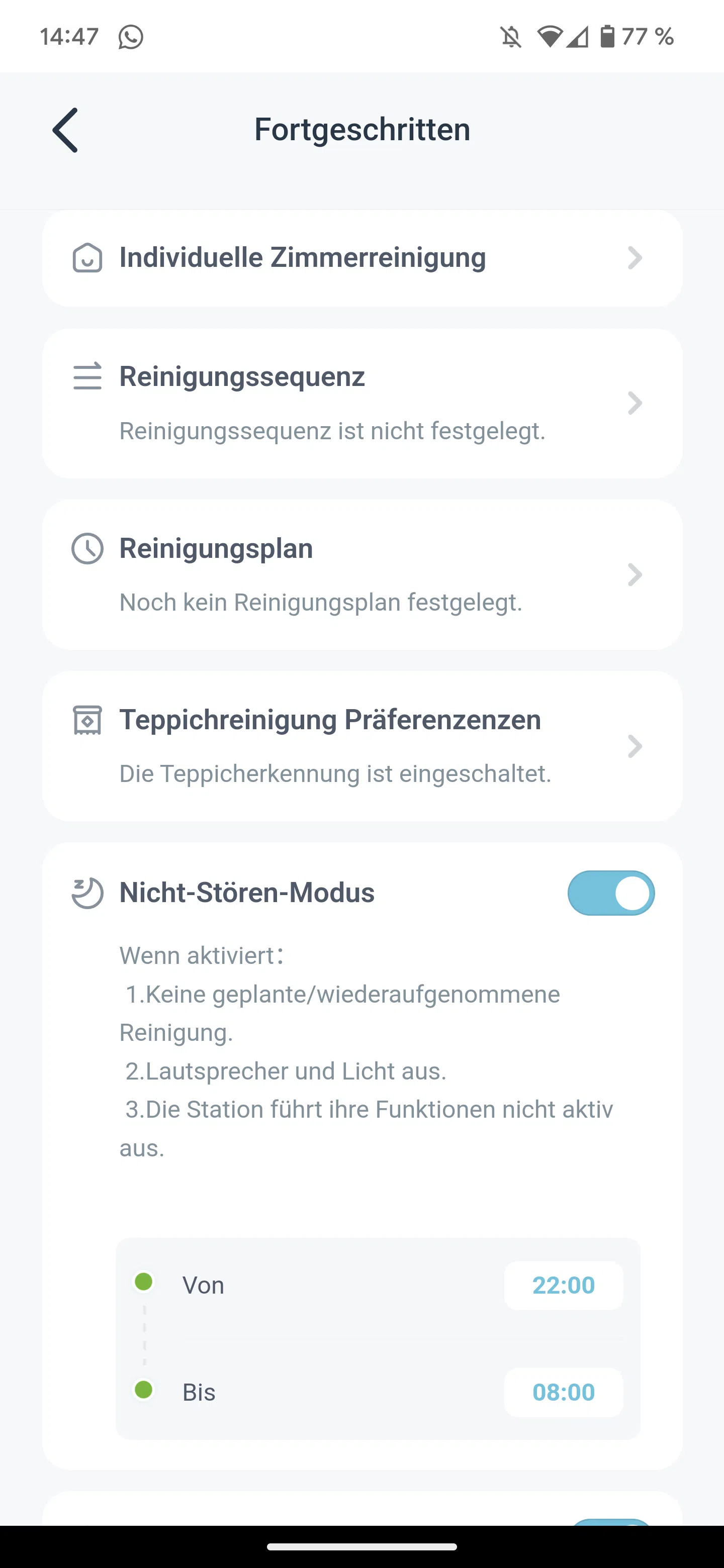The height and width of the screenshot is (1568, 724).
Task: Open the Reinigungsplan schedule
Action: [x=363, y=574]
